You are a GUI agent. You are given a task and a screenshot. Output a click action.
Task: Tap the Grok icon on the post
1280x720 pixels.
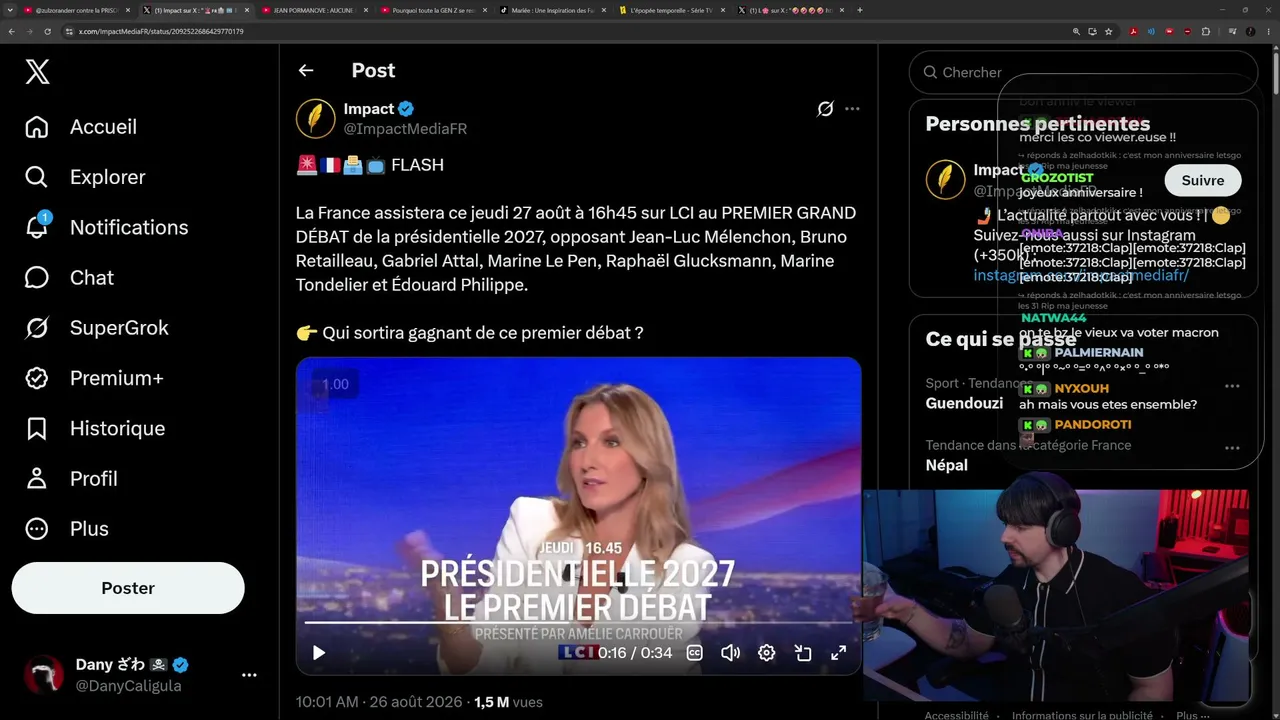point(825,108)
